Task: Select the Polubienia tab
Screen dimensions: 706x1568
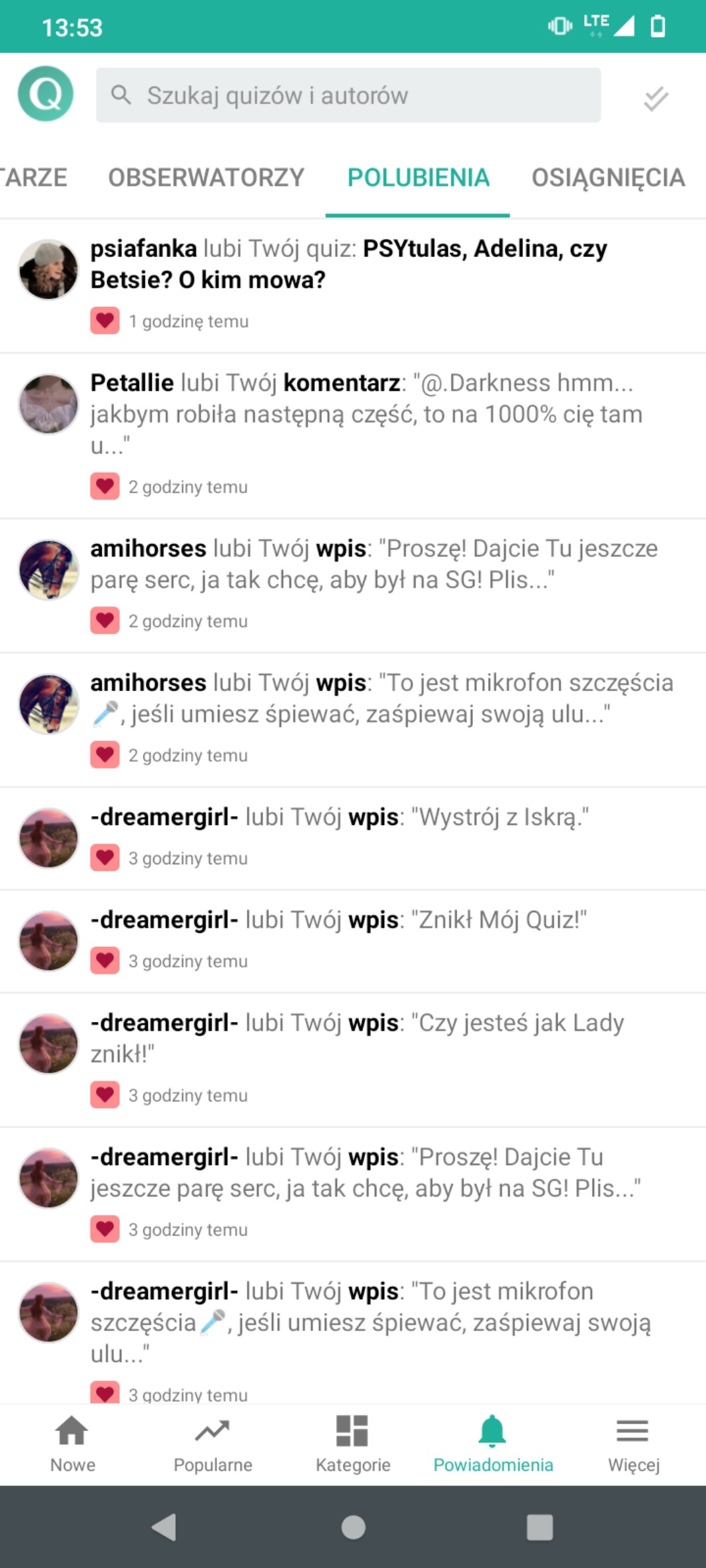Action: 418,178
